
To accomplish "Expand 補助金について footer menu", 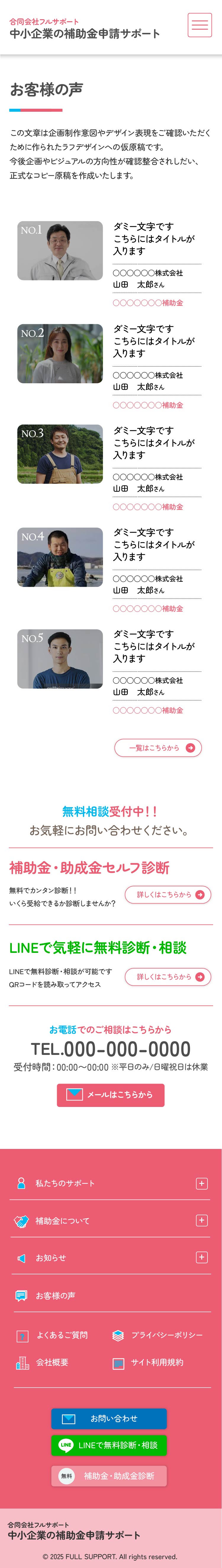I will [x=201, y=1221].
